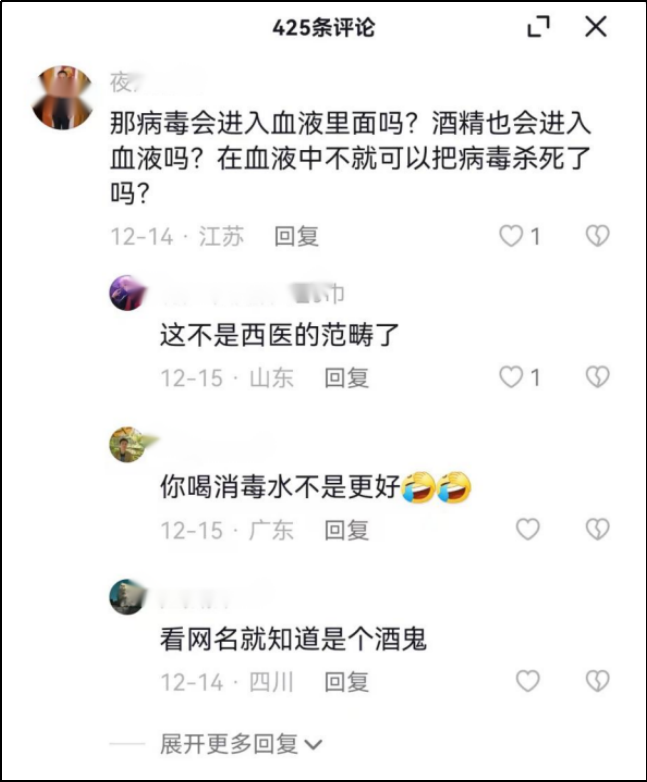Dislike the 看网名就知道是个酒鬼 comment
647x782 pixels.
[x=597, y=682]
